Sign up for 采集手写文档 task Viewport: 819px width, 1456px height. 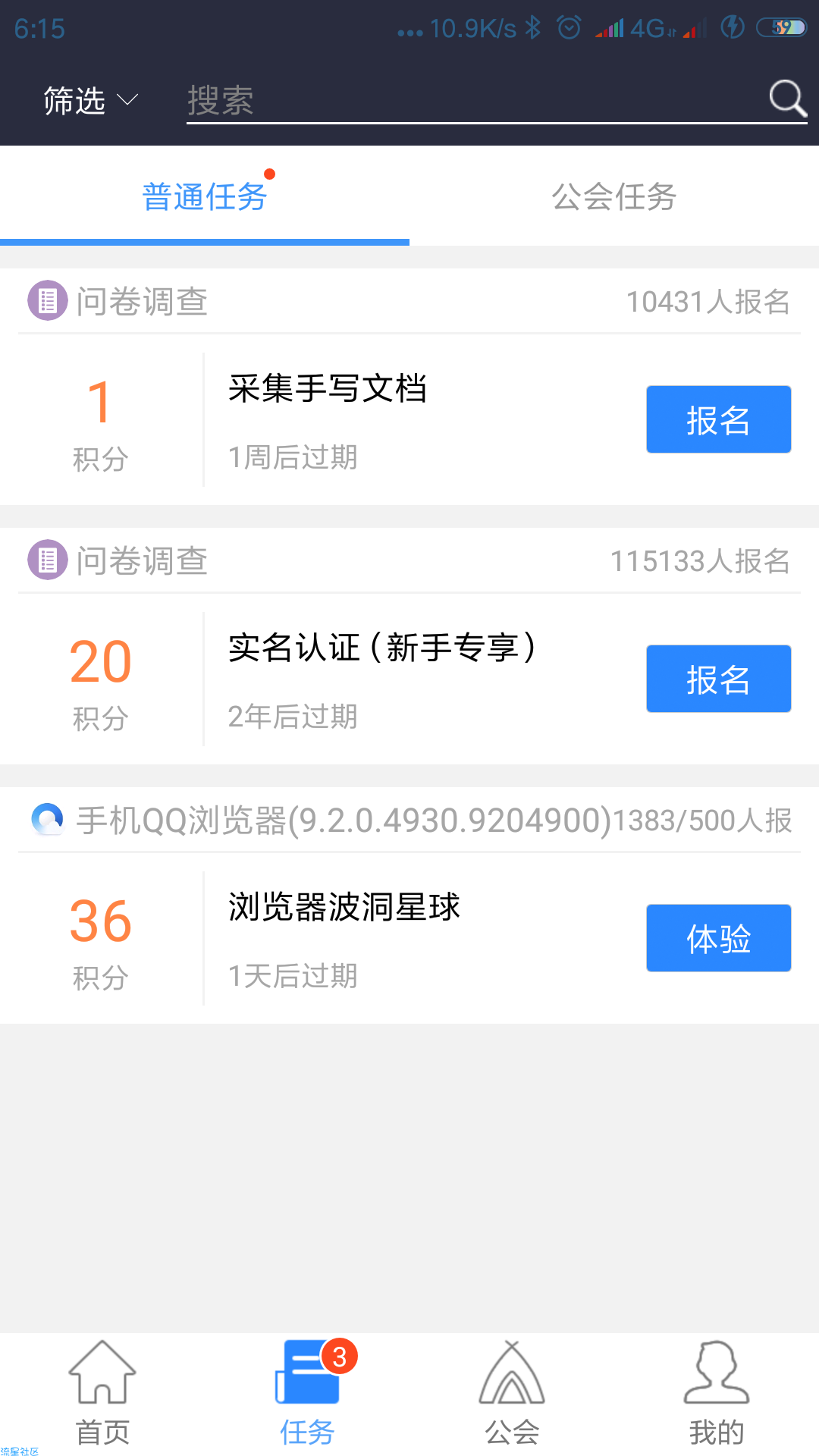tap(718, 419)
